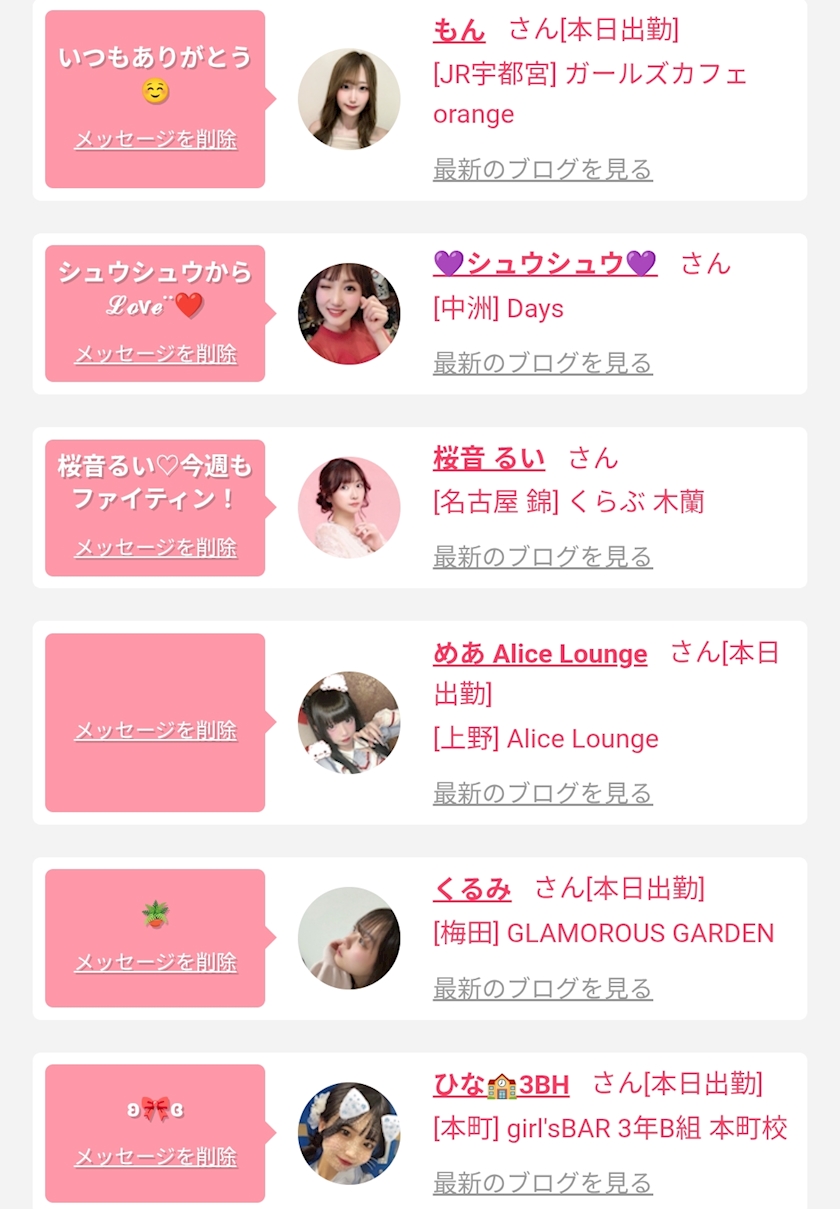
Task: Delete the ribbon message to ひな🏫3BH
Action: (156, 1158)
